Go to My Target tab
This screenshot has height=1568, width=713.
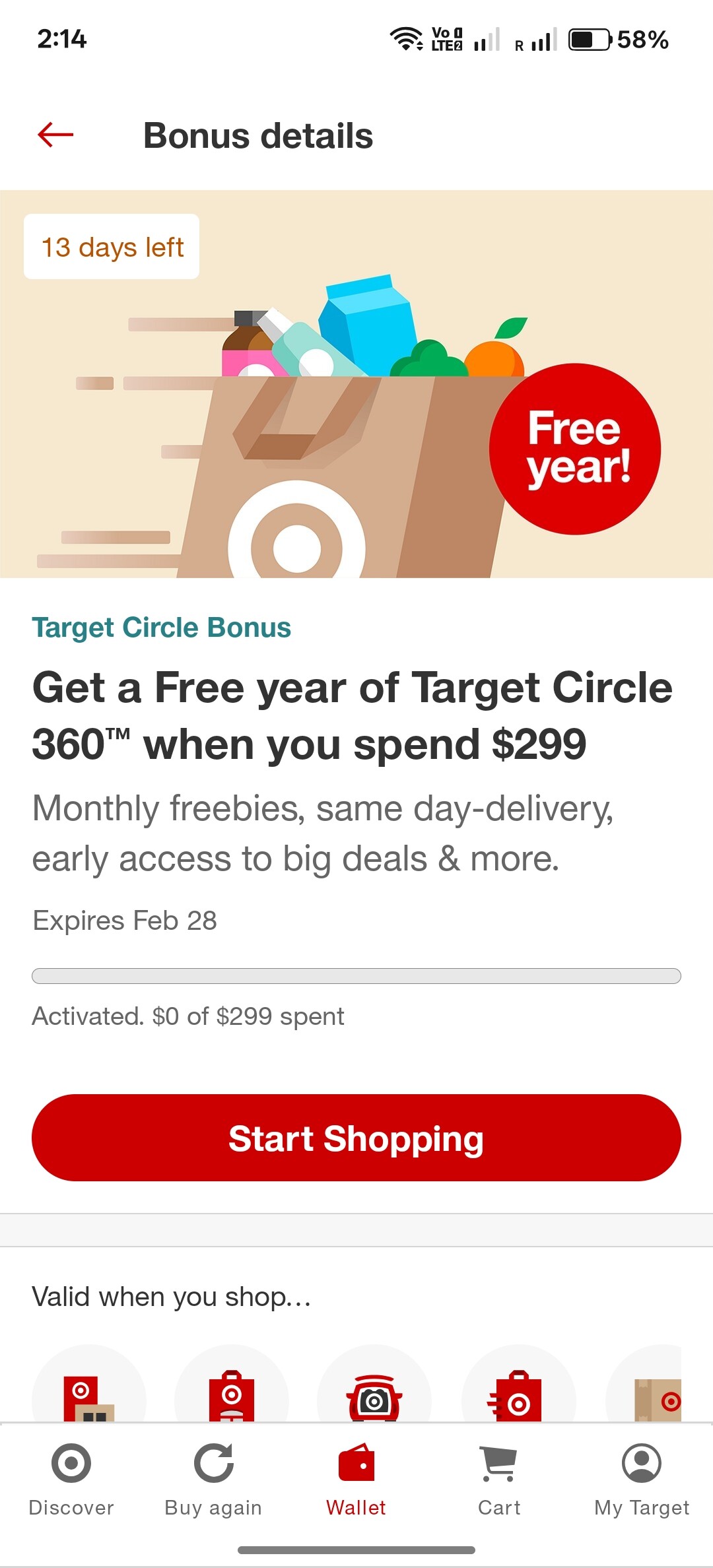[x=641, y=1480]
